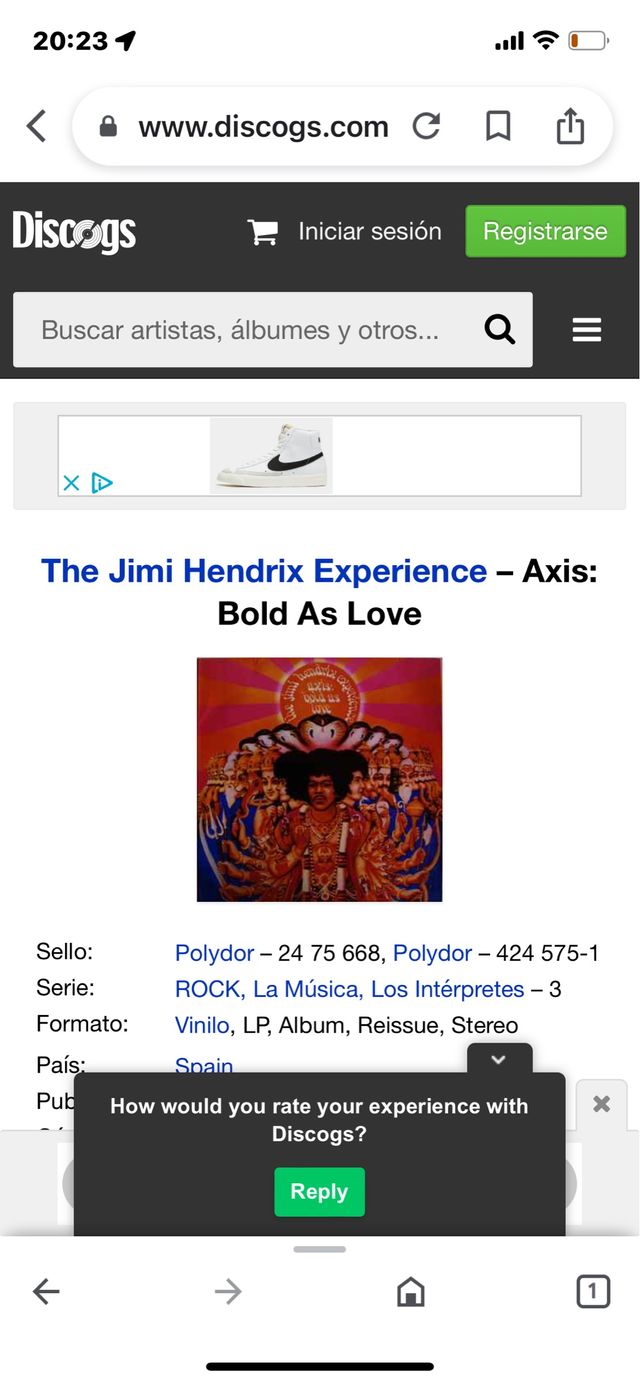Bookmark this page in the browser

[x=498, y=126]
